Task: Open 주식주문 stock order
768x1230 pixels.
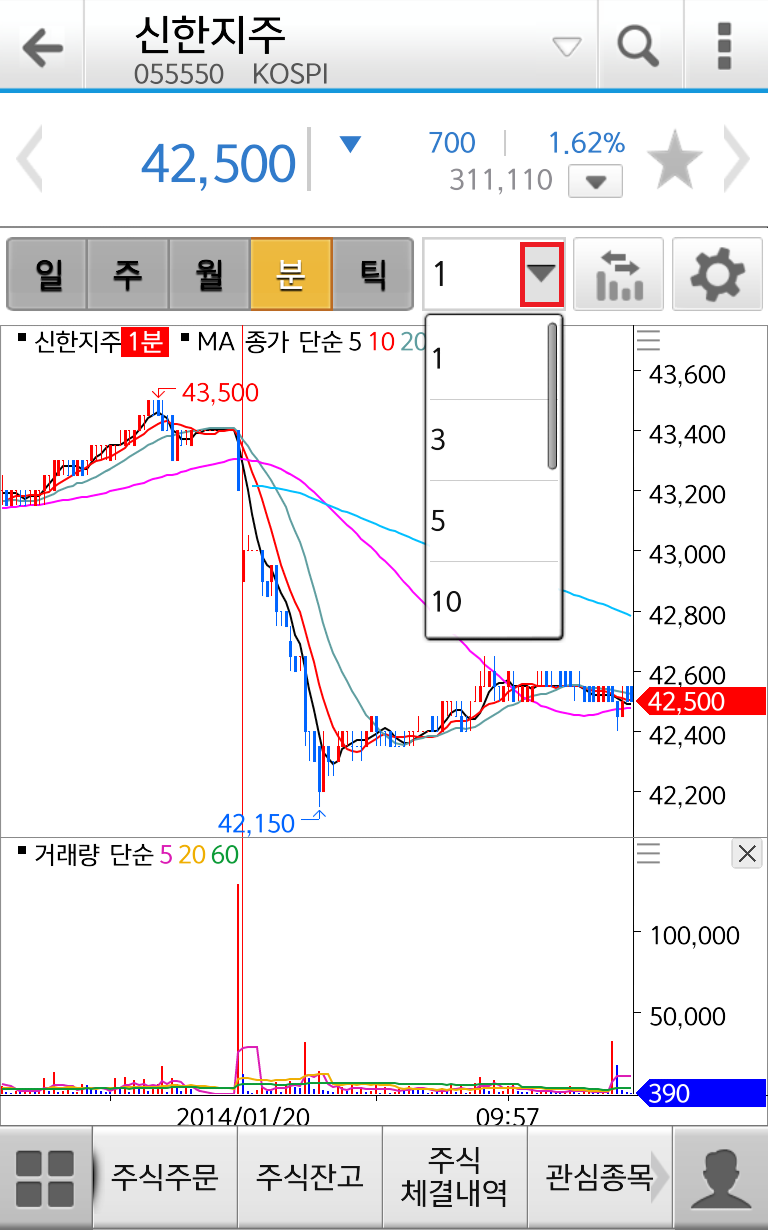Action: tap(165, 1177)
